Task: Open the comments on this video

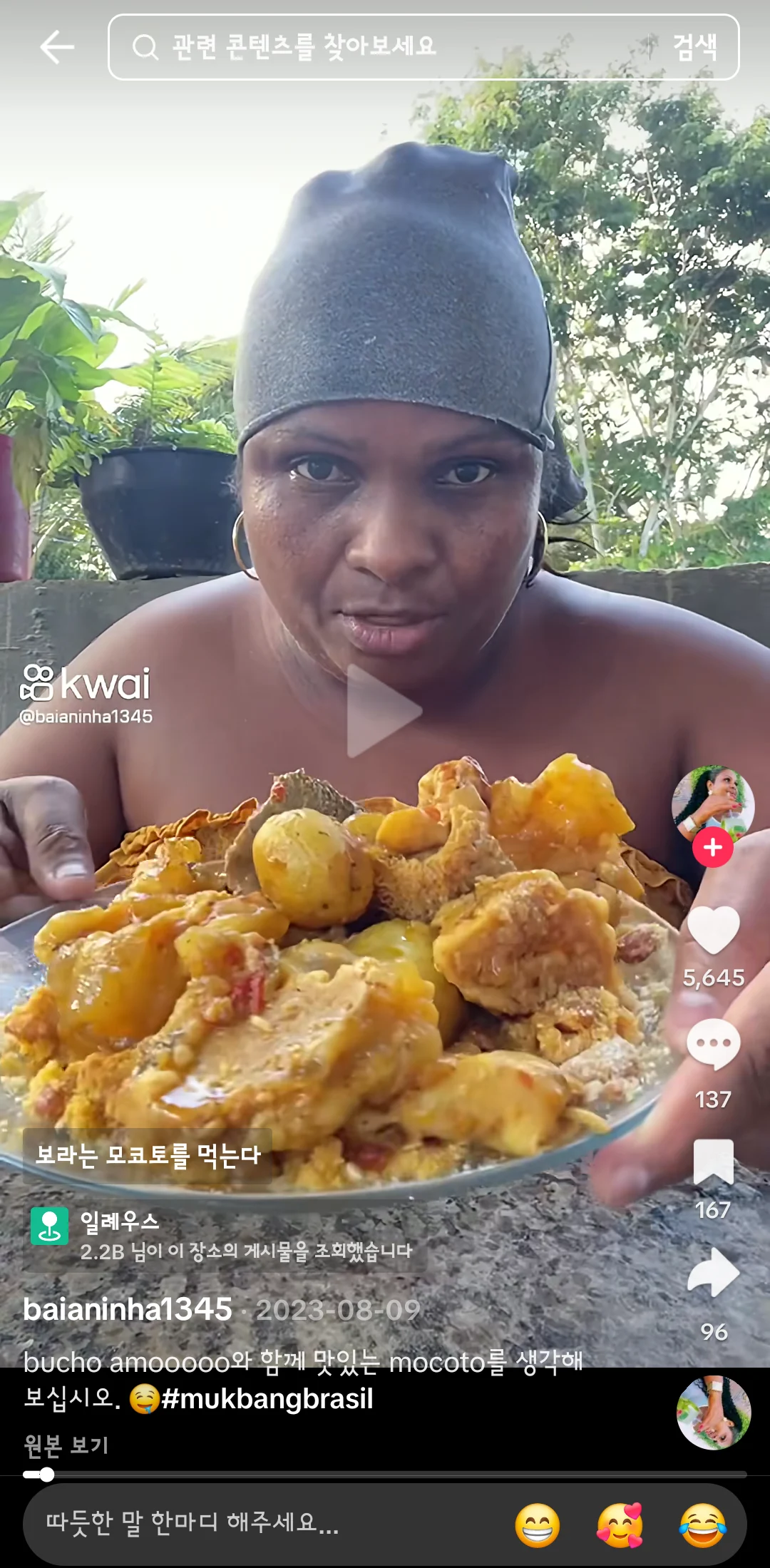Action: 713,1044
